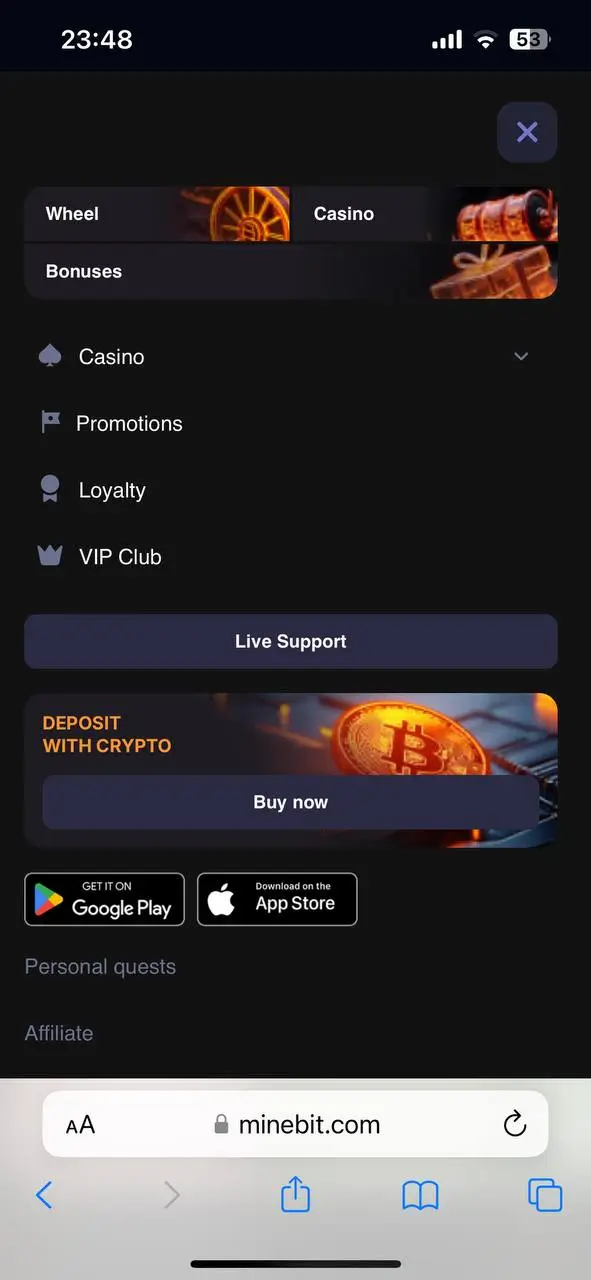Open the Casino tile with slot image
The width and height of the screenshot is (591, 1280).
(425, 214)
